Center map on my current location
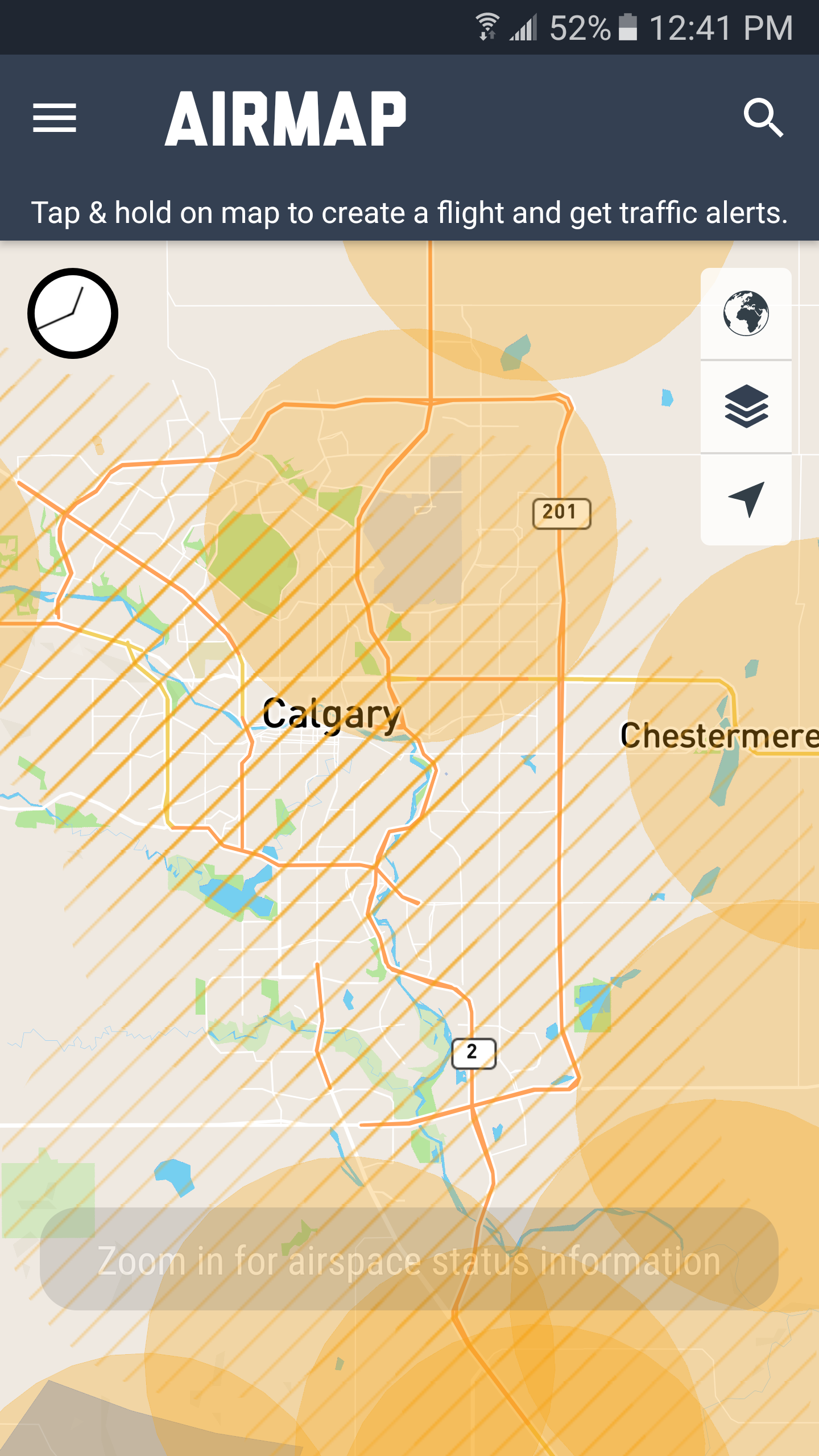This screenshot has width=819, height=1456. (746, 500)
